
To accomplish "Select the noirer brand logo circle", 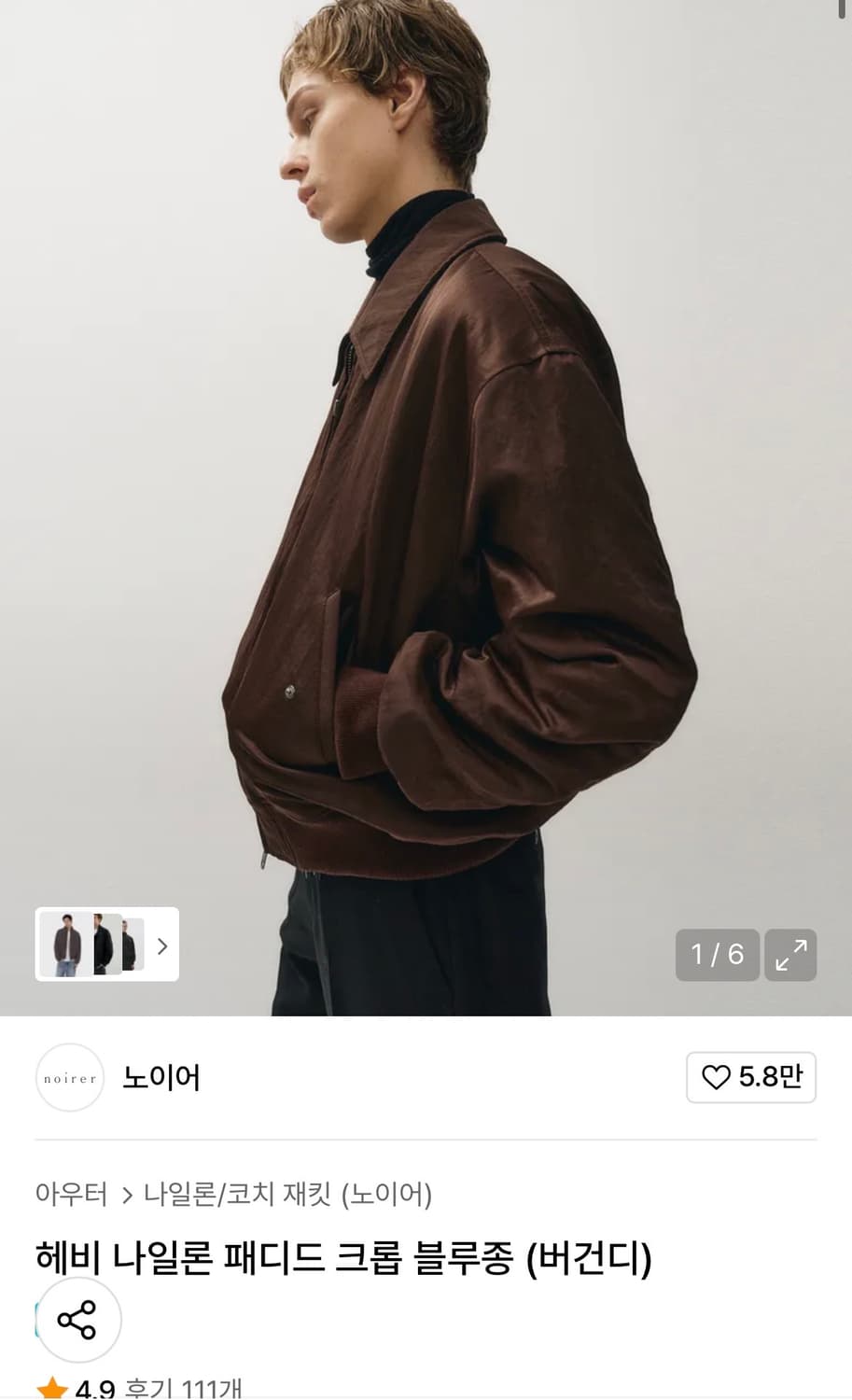I will tap(70, 1078).
